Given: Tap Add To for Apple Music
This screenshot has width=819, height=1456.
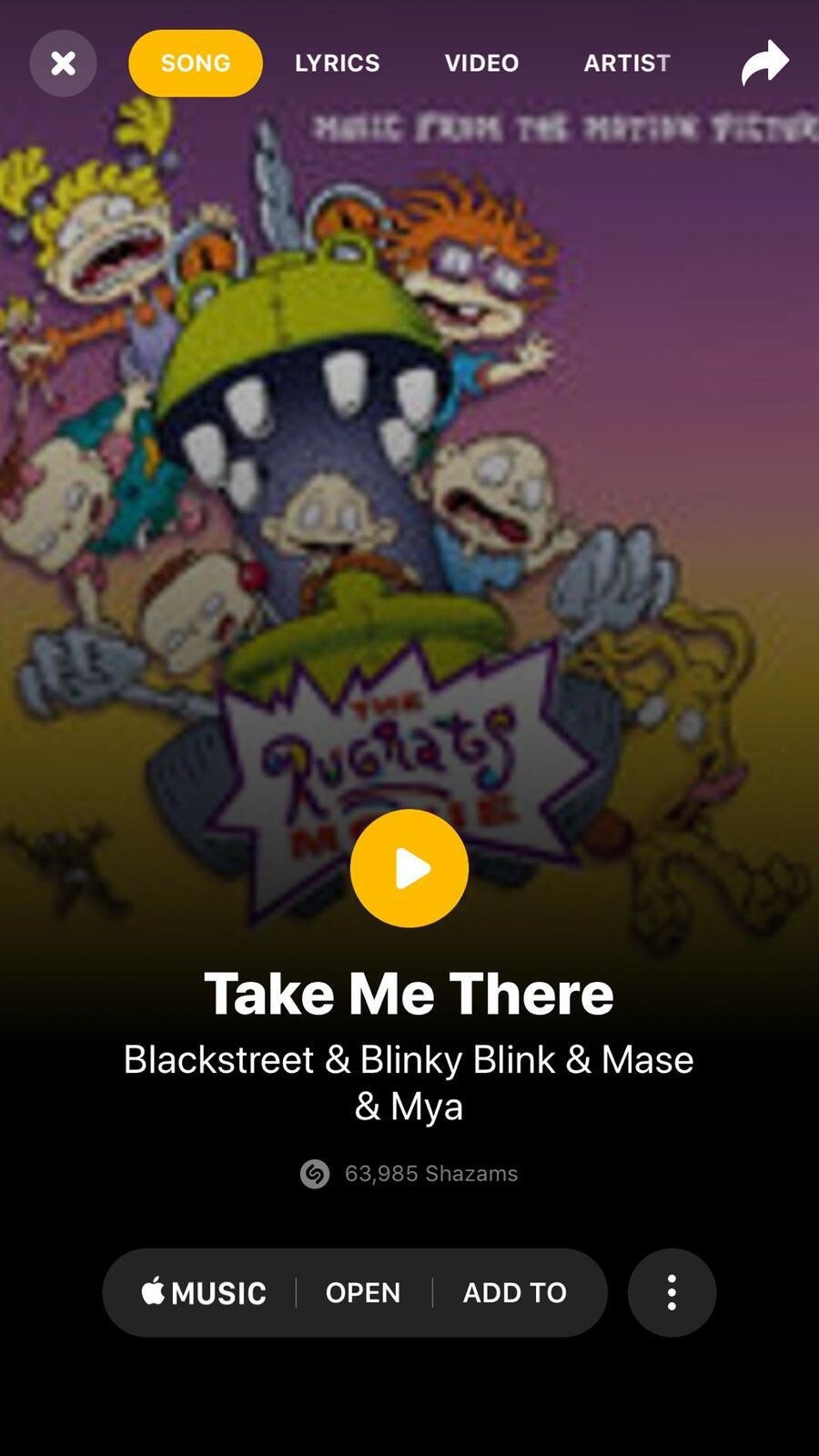Looking at the screenshot, I should [x=514, y=1292].
